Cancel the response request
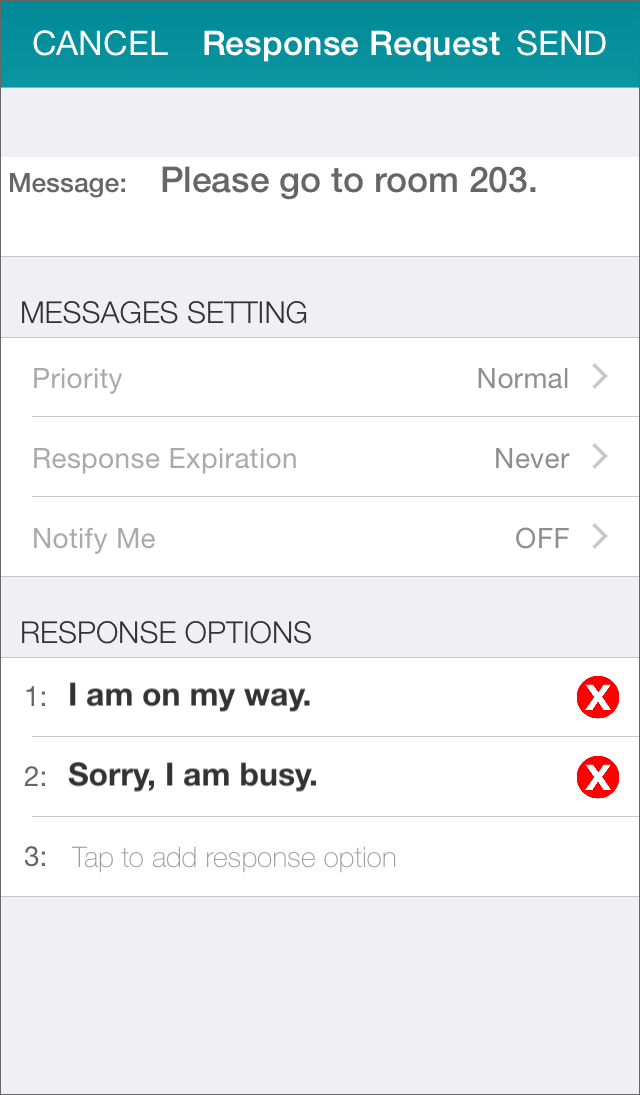 coord(100,44)
